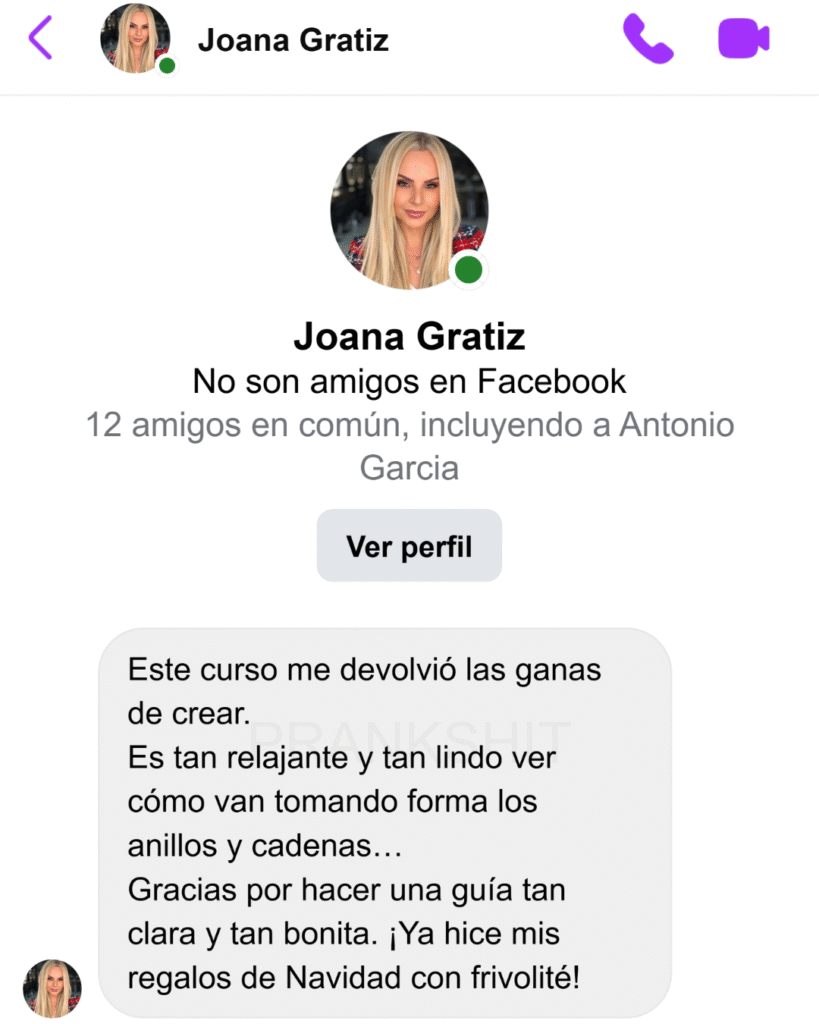Tap the Ver perfil button

[x=409, y=546]
